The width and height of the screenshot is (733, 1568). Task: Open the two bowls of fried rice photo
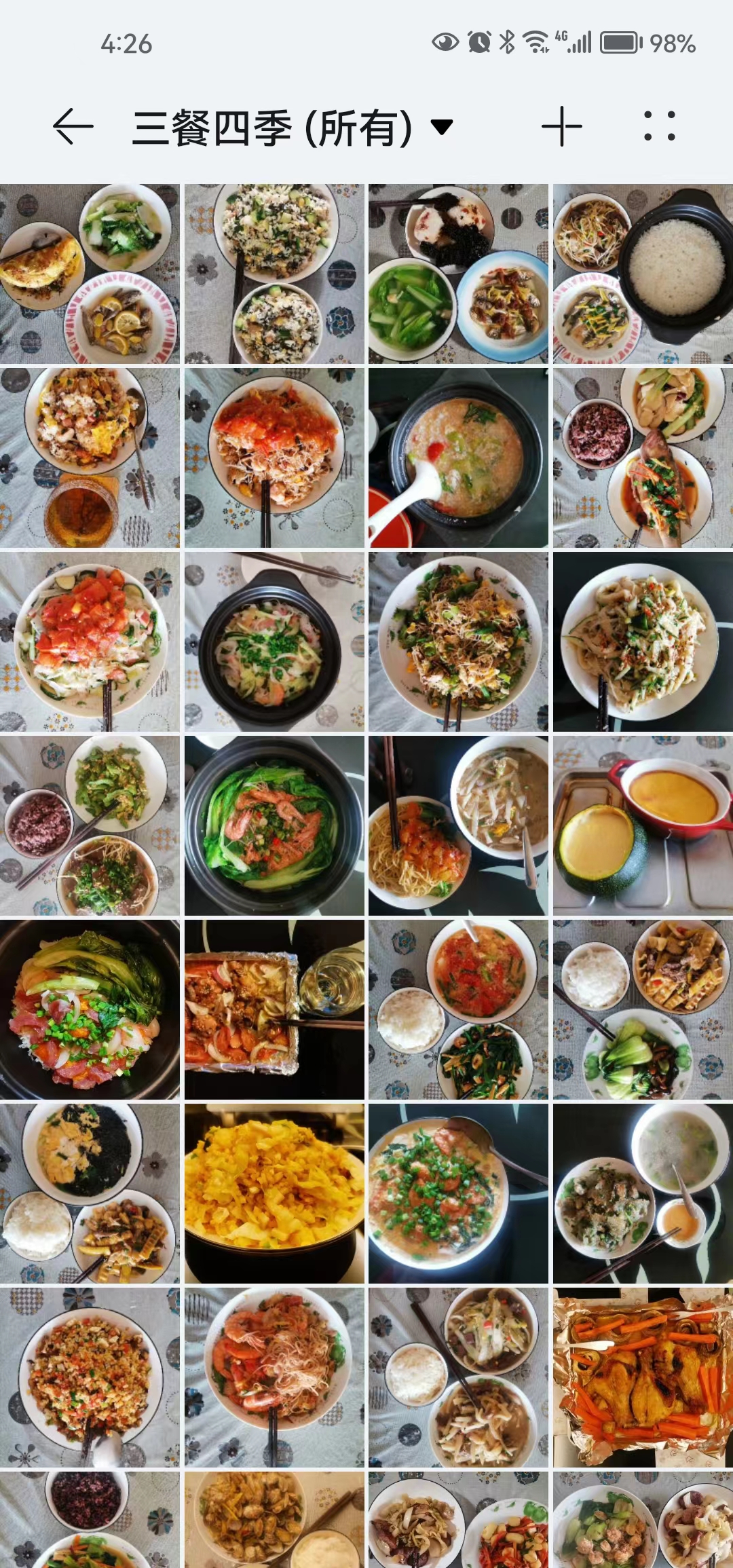tap(274, 274)
